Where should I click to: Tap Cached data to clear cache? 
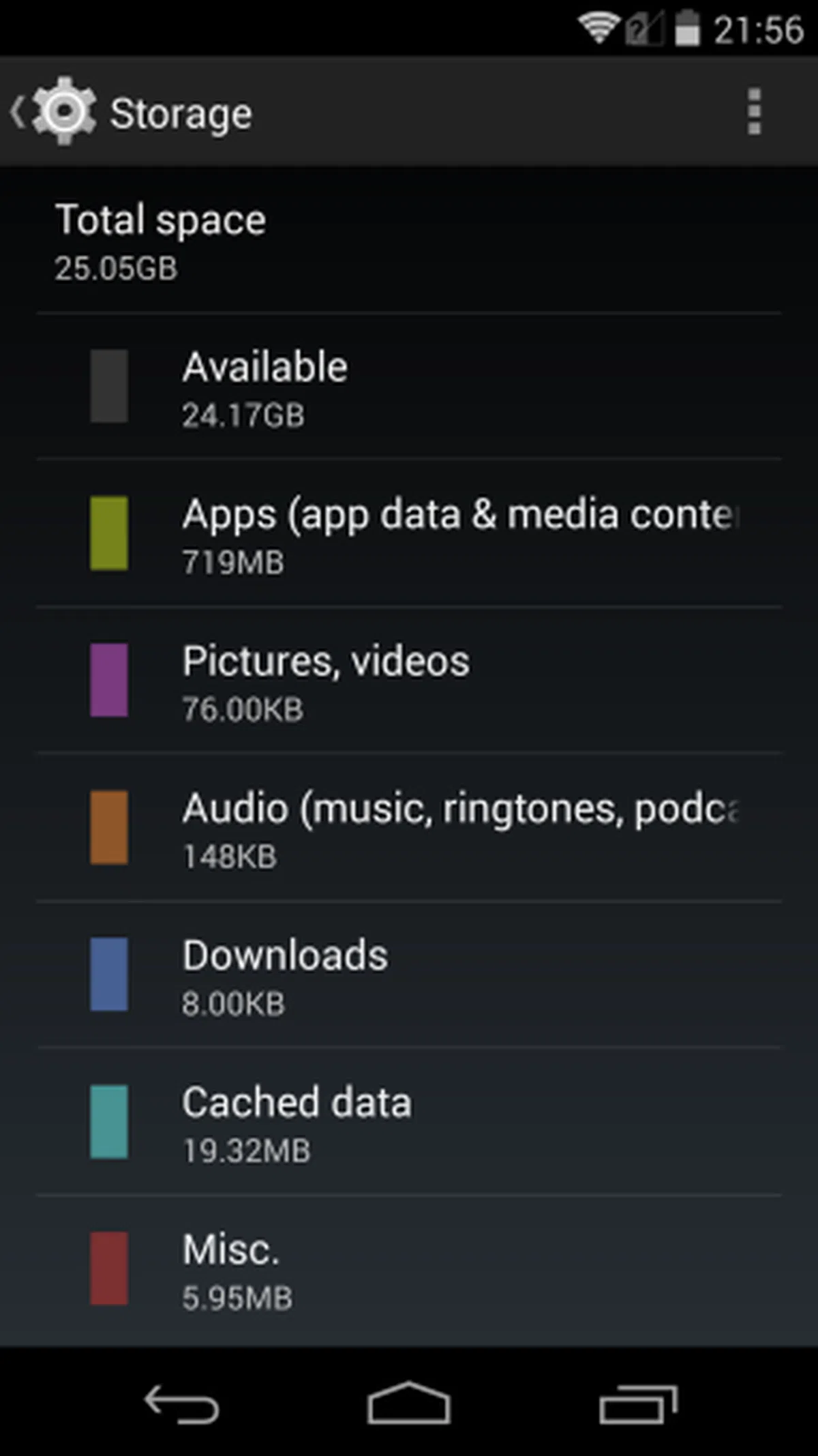point(409,1123)
